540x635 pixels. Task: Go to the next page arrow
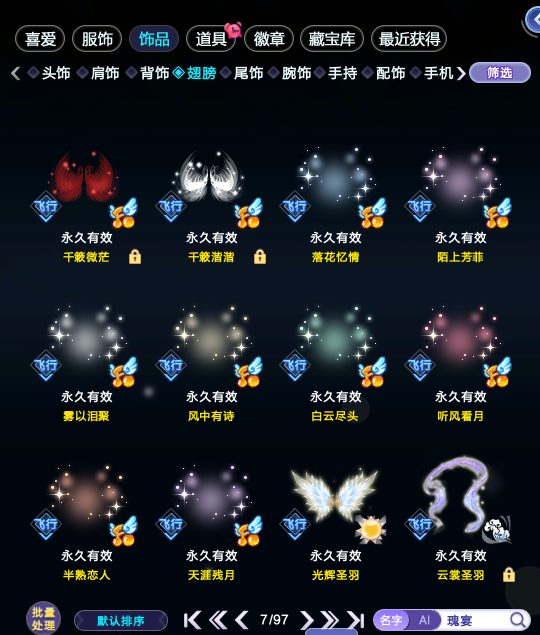pyautogui.click(x=307, y=620)
